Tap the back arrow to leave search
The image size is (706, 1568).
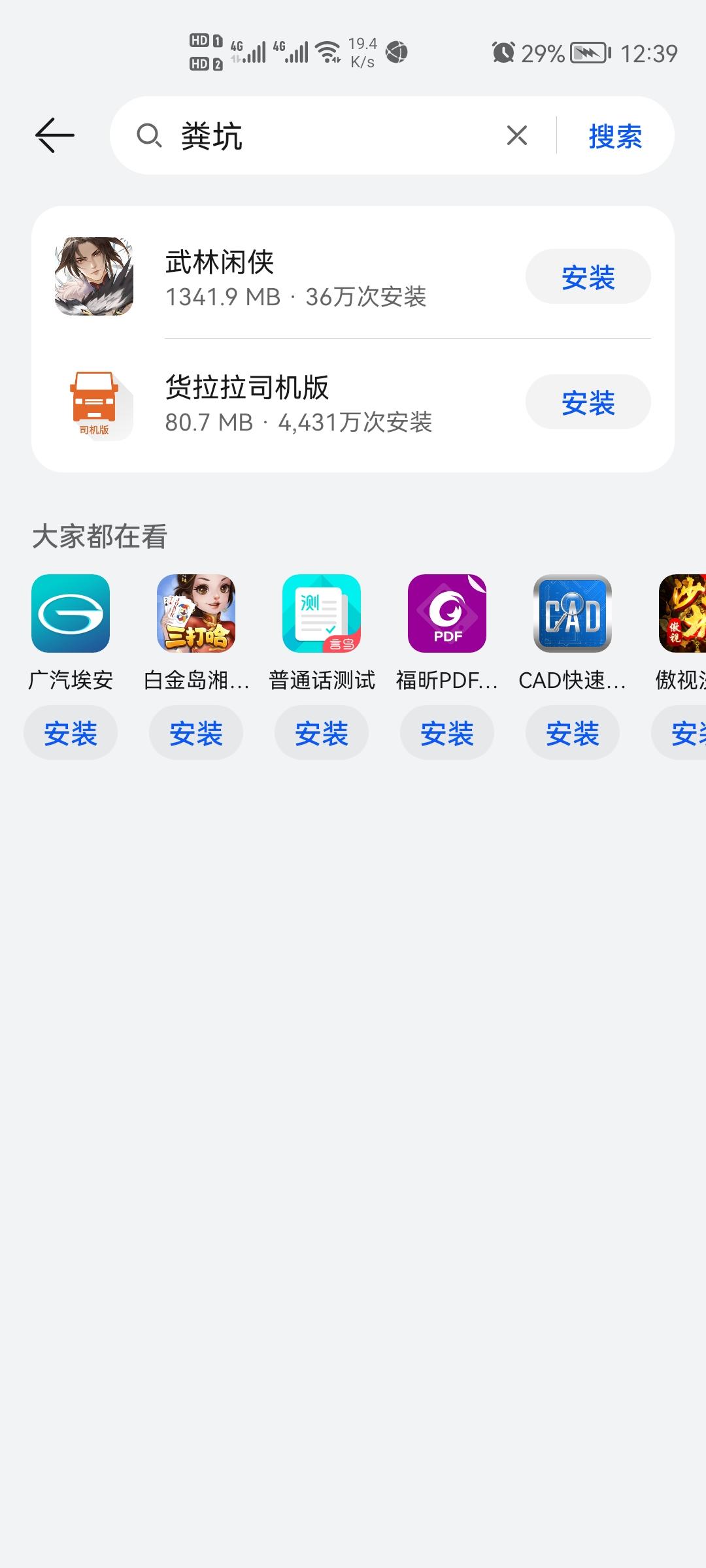tap(54, 135)
